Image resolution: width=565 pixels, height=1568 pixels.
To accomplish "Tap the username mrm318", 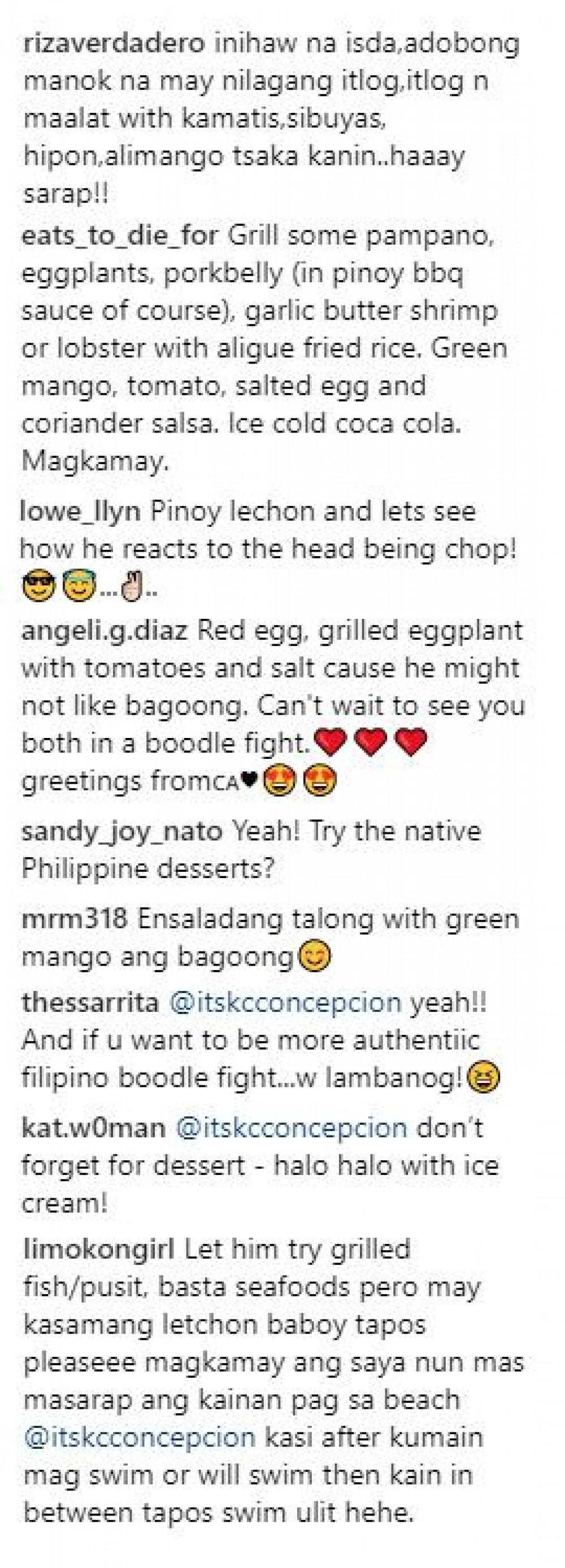I will 73,920.
